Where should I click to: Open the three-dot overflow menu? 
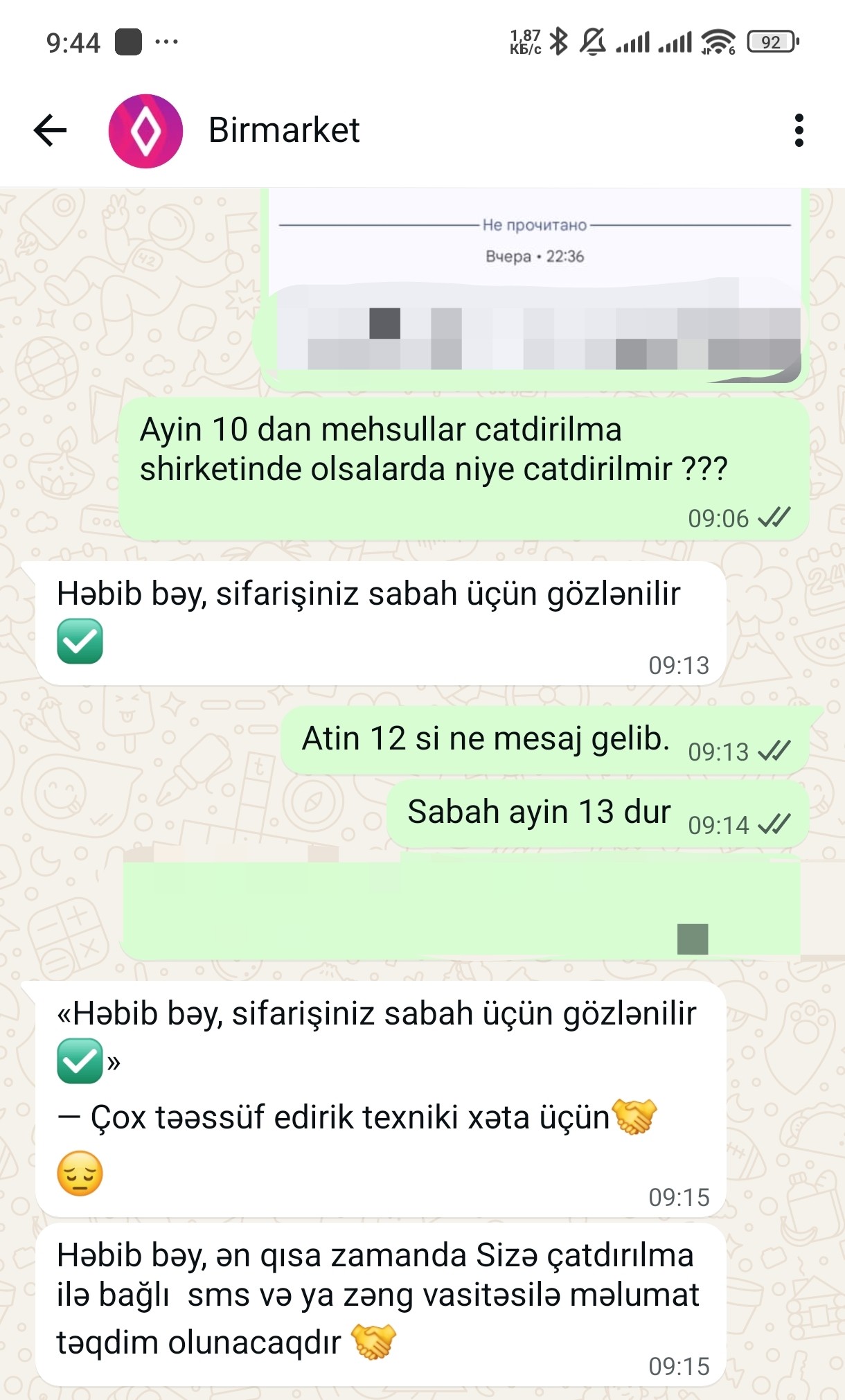[799, 130]
